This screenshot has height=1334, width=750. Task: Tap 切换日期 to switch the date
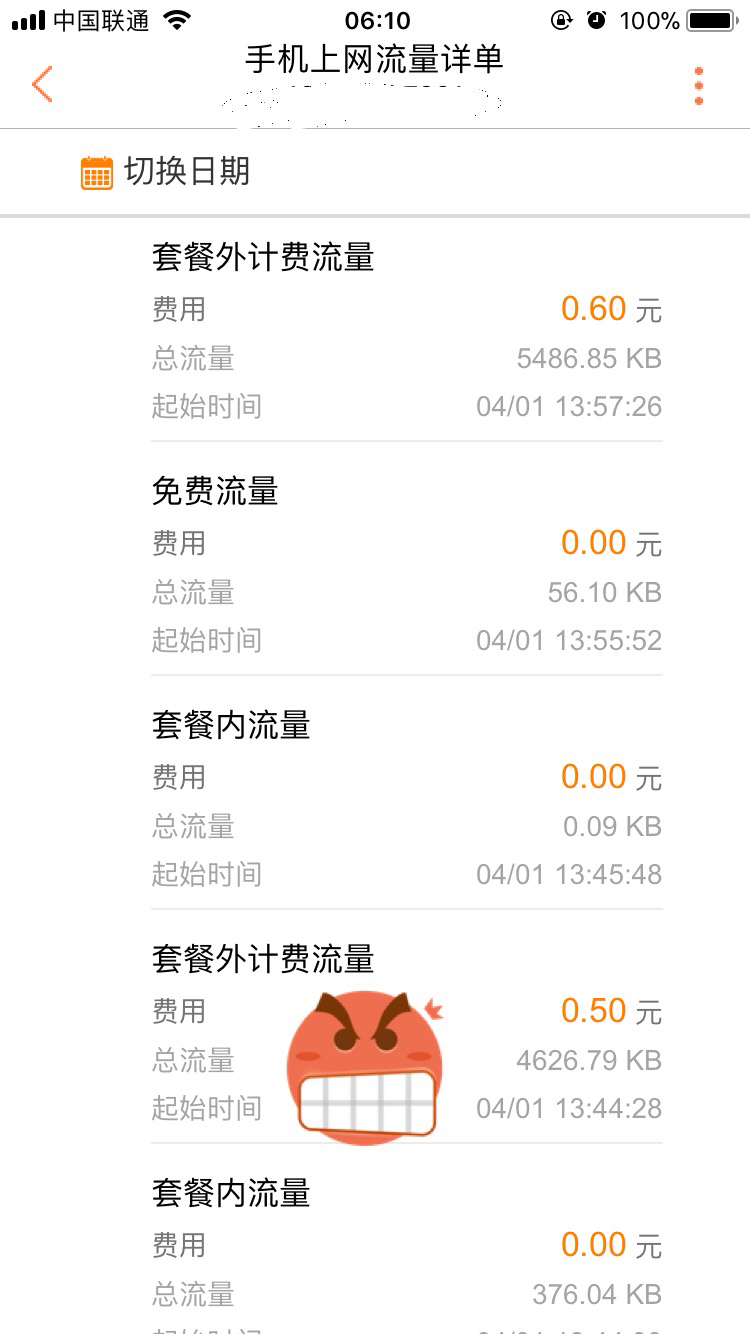[x=166, y=172]
